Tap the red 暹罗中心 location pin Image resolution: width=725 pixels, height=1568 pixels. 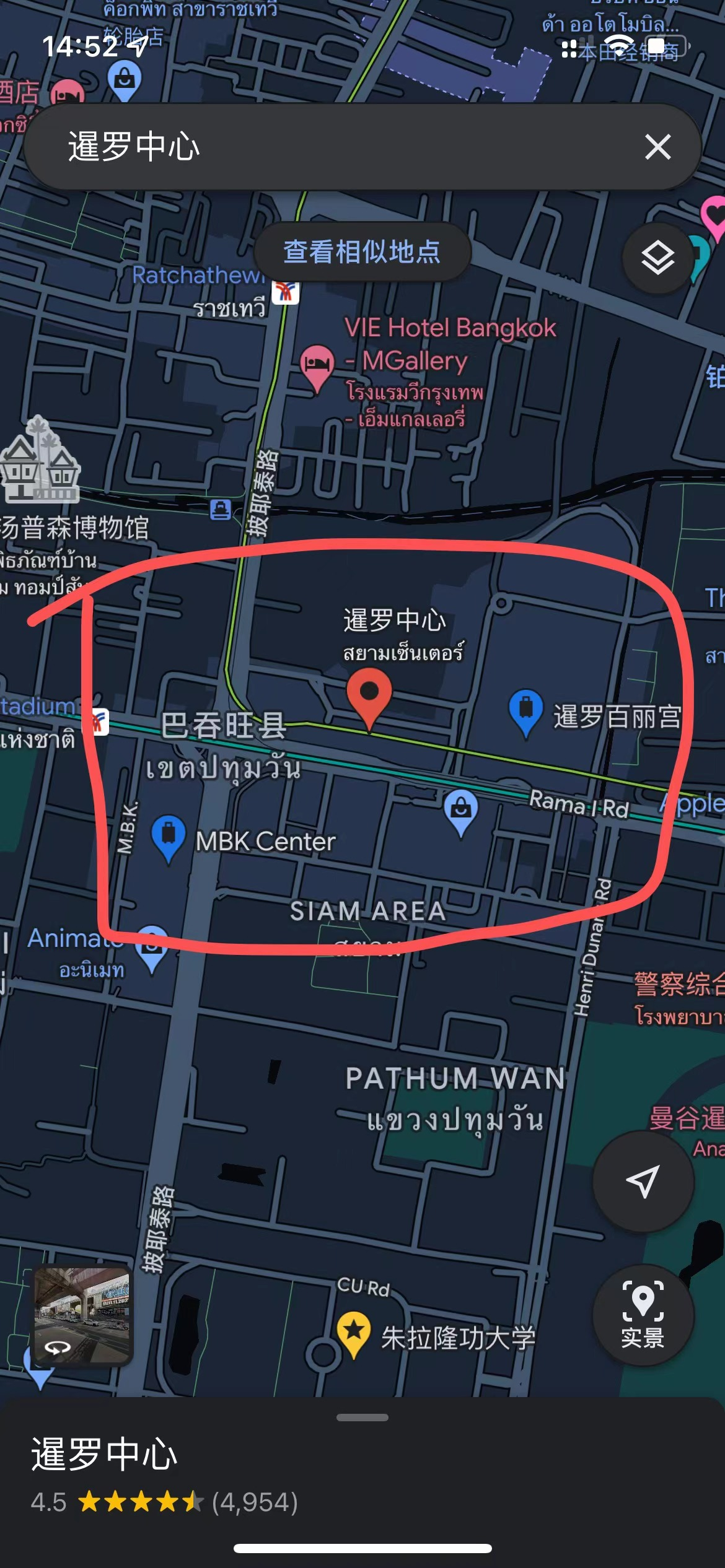coord(369,697)
